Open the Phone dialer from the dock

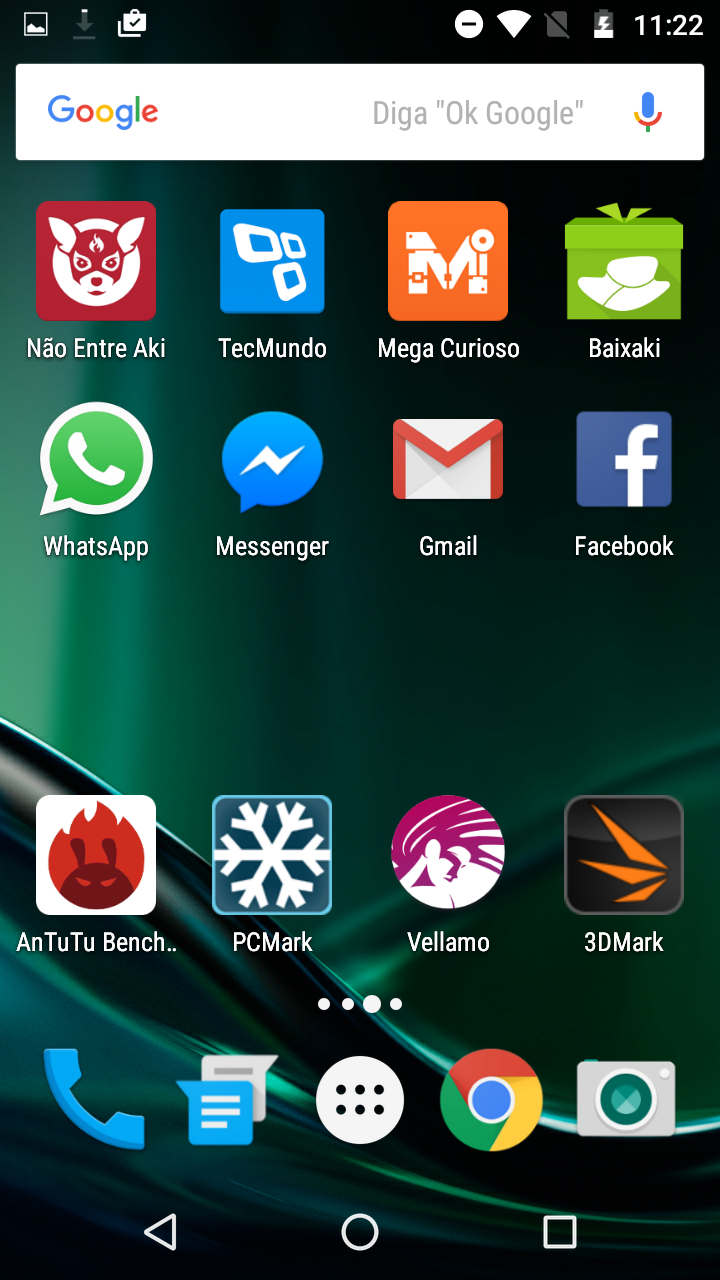click(92, 1098)
